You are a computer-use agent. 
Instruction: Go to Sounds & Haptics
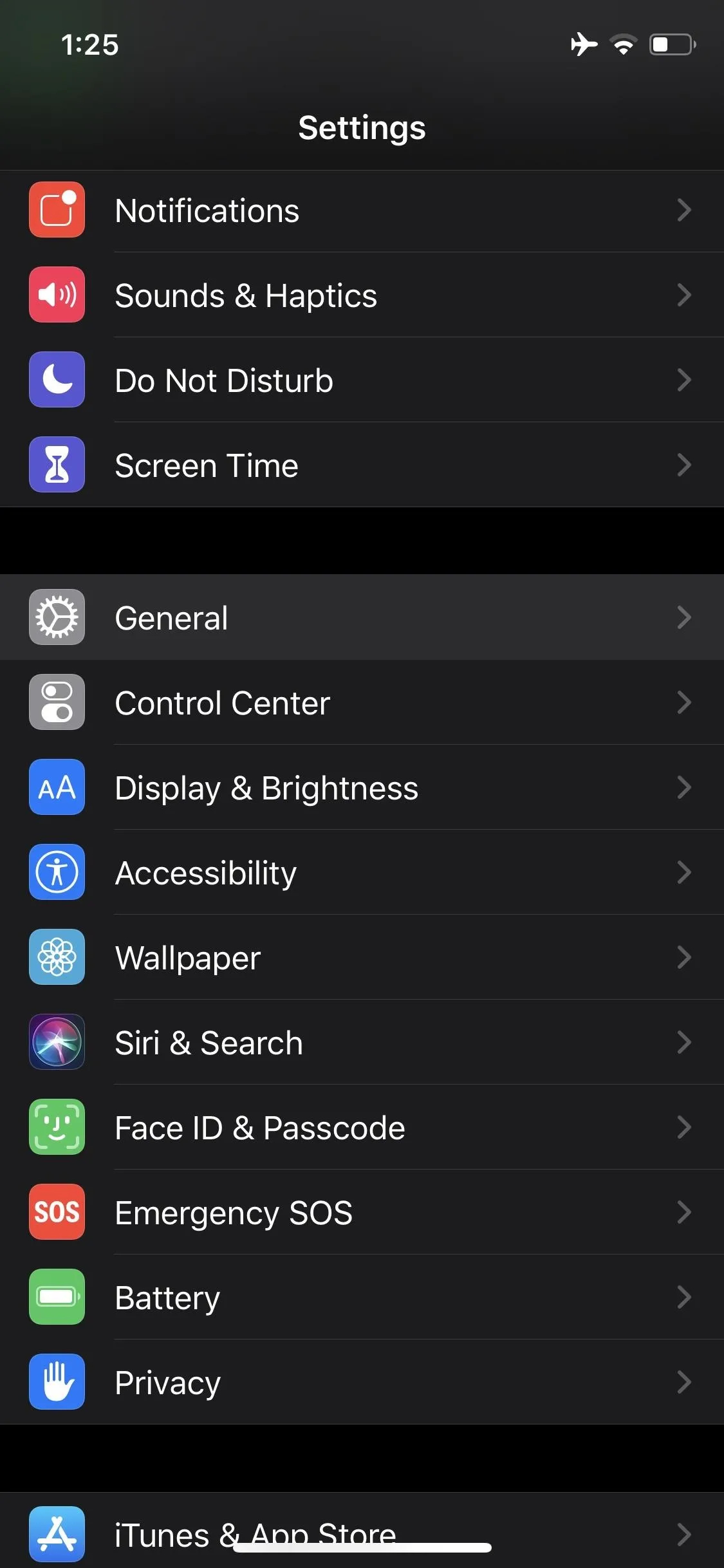coord(362,295)
